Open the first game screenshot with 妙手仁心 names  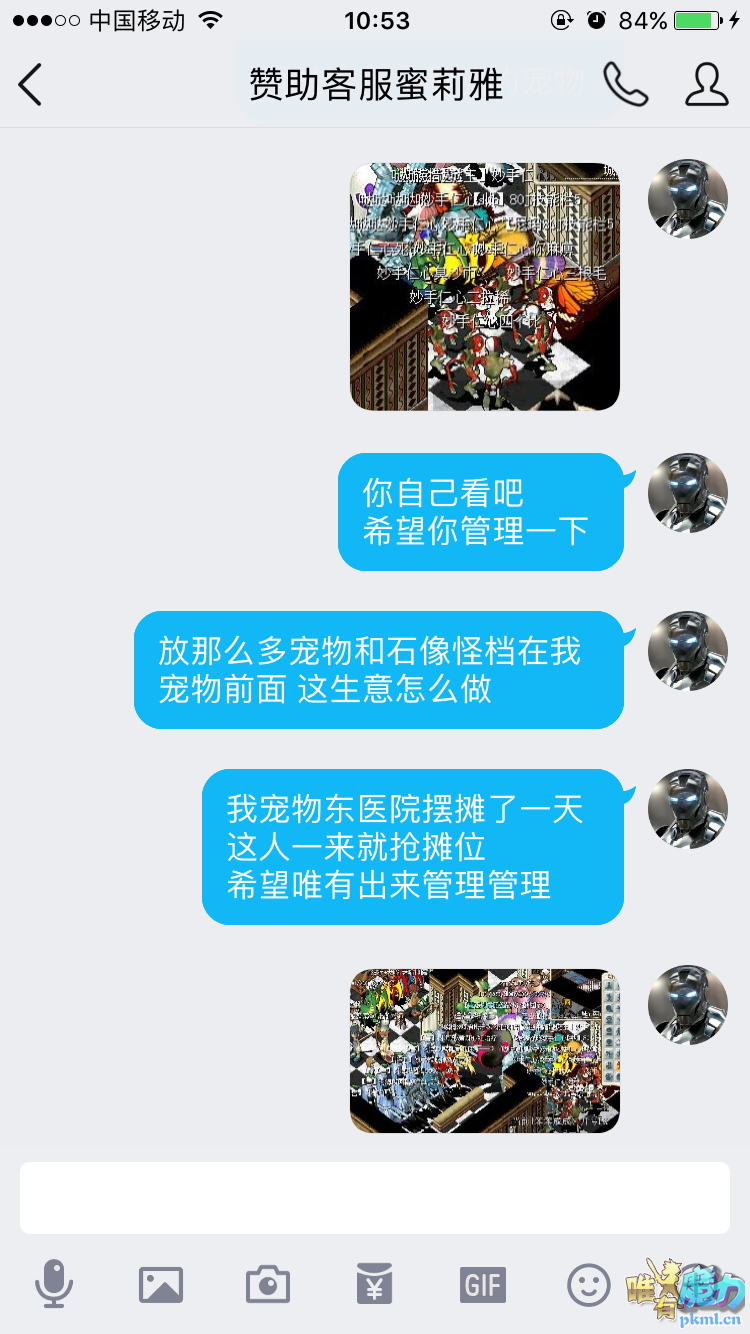[x=484, y=286]
